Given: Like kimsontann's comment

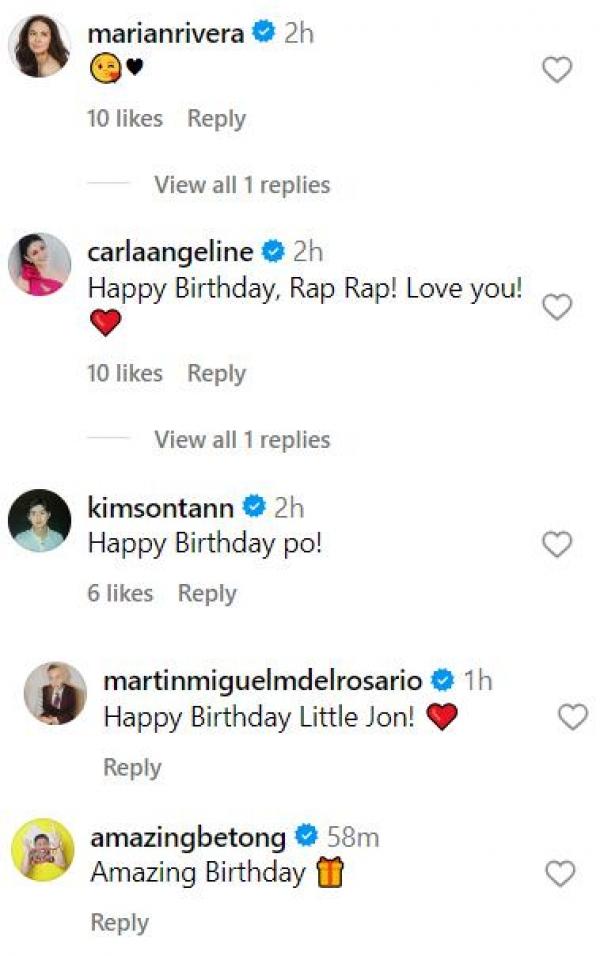Looking at the screenshot, I should (556, 544).
